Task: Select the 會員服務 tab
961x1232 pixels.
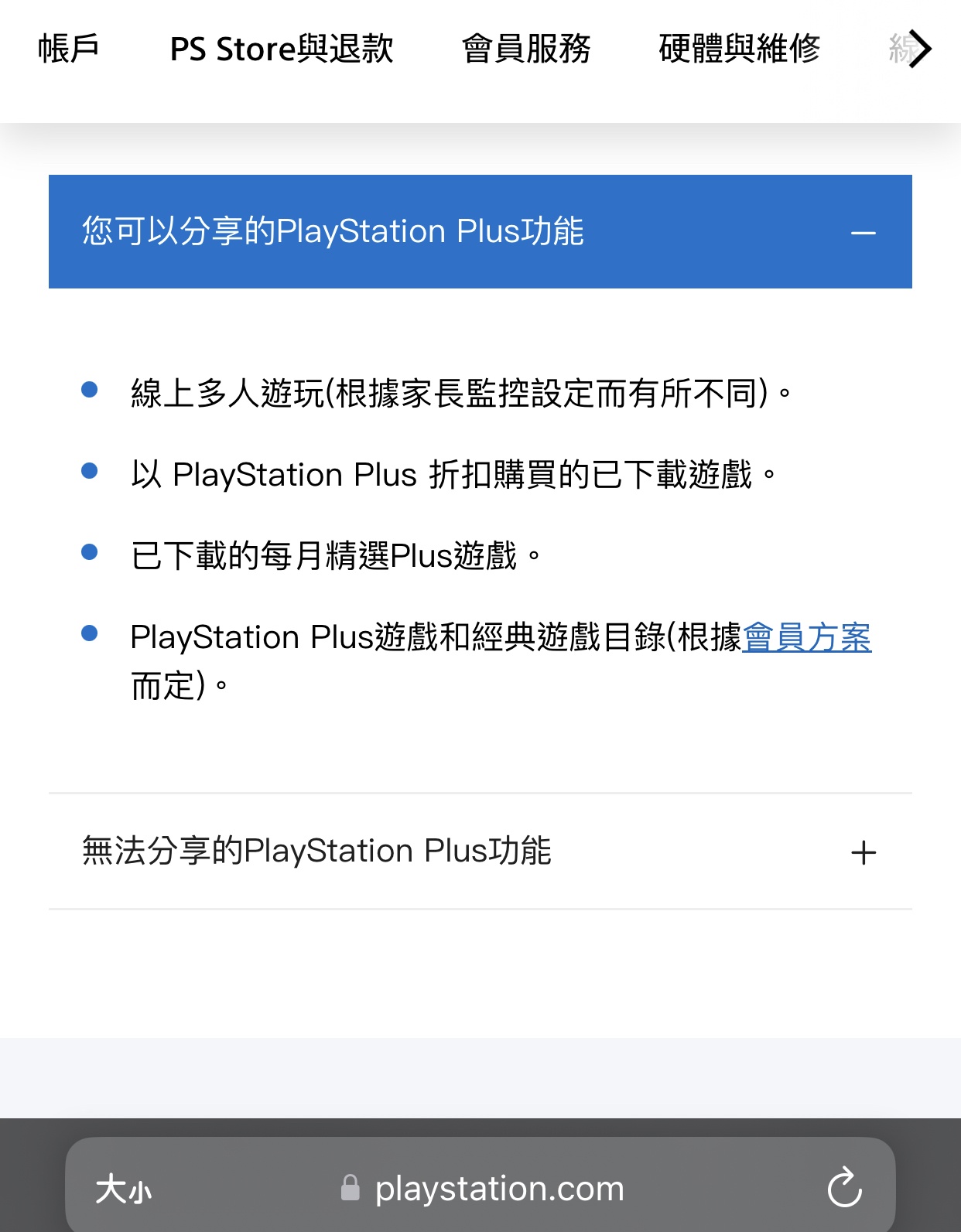Action: (526, 49)
